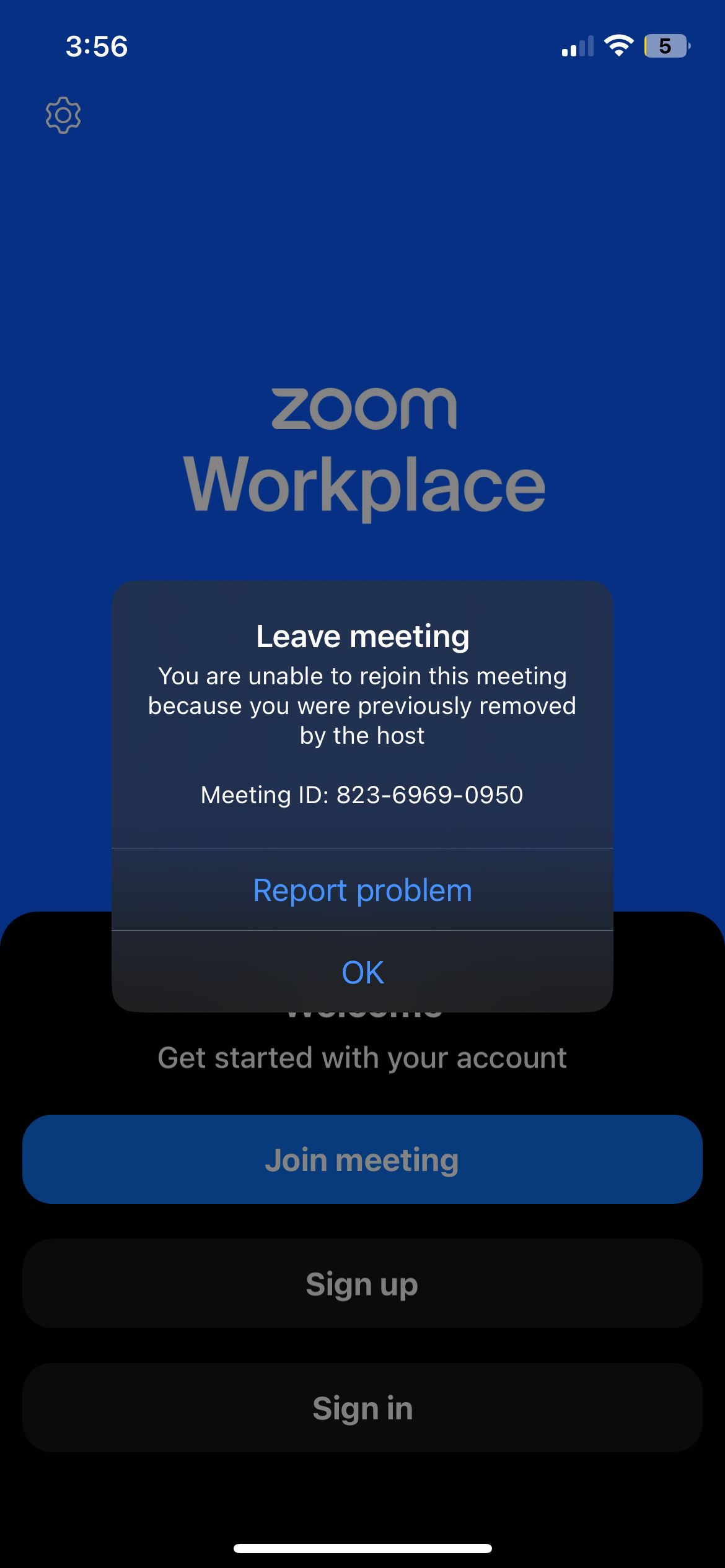The height and width of the screenshot is (1568, 725).
Task: Select the Sign up button
Action: click(x=362, y=1283)
